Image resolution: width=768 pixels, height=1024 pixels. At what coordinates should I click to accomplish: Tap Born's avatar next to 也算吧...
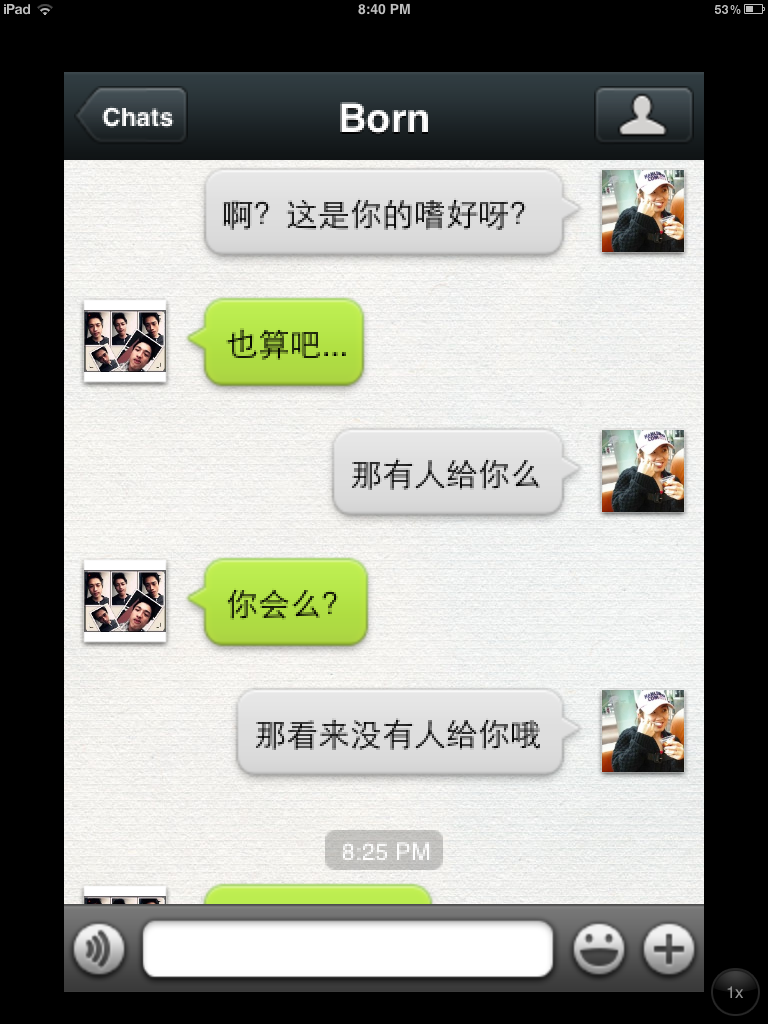tap(125, 342)
